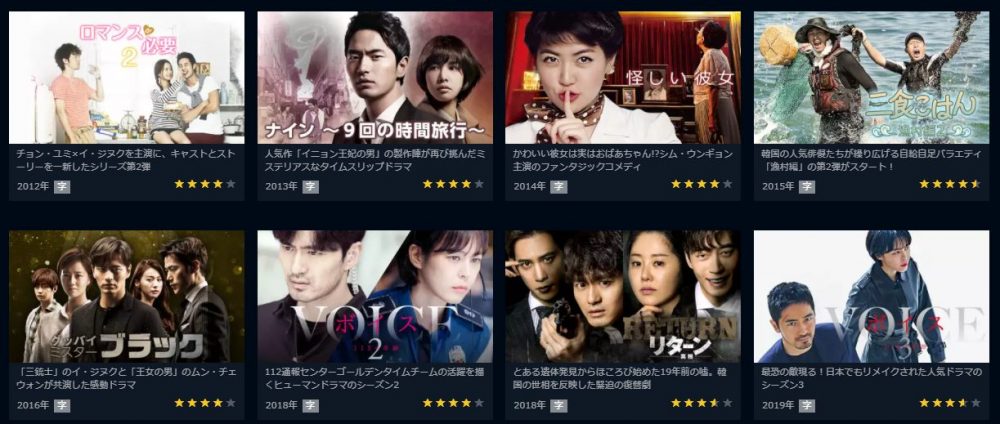Open the リターン drama card
Image resolution: width=1000 pixels, height=424 pixels.
[622, 297]
